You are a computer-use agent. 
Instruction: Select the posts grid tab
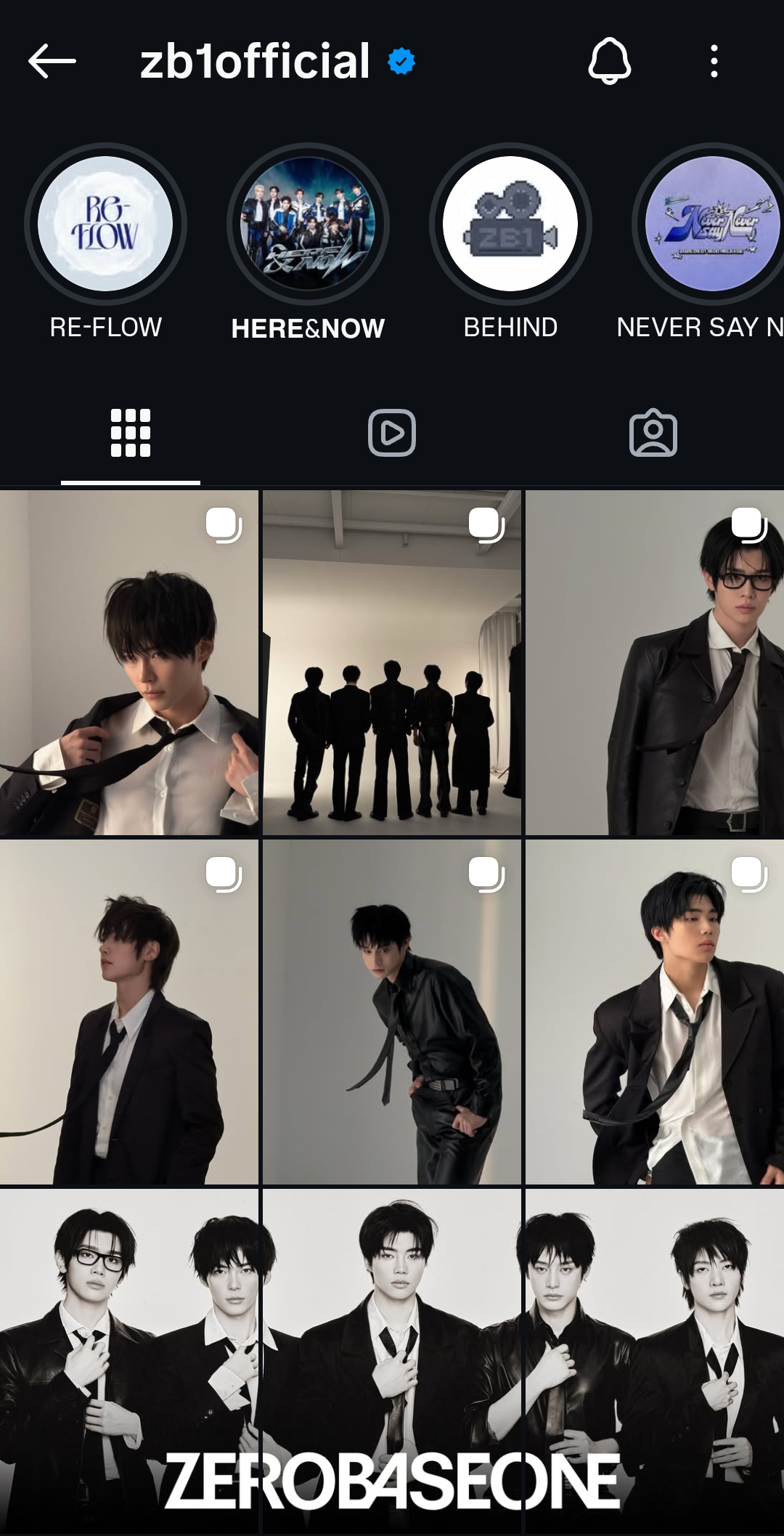click(x=131, y=434)
